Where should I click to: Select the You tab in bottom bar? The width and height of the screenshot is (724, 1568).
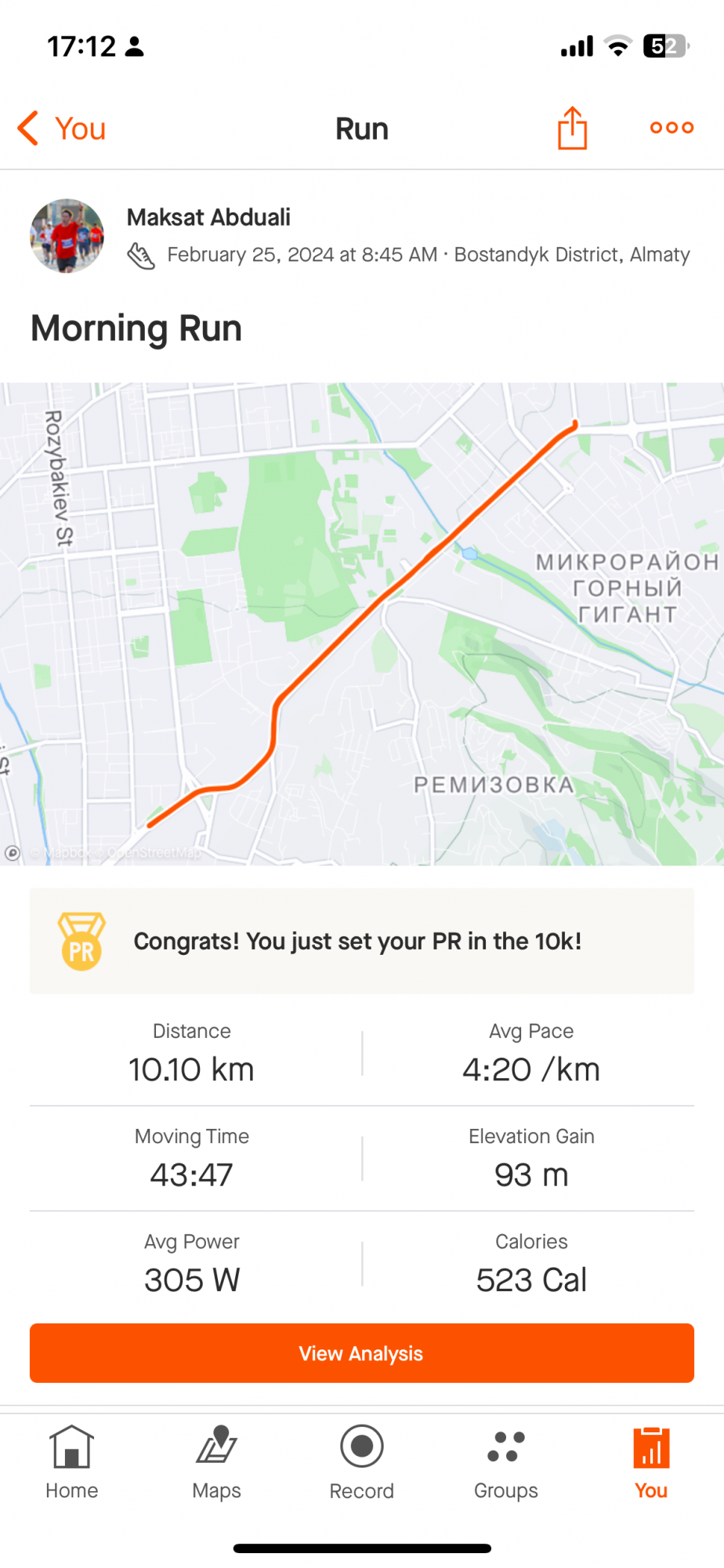point(651,1461)
